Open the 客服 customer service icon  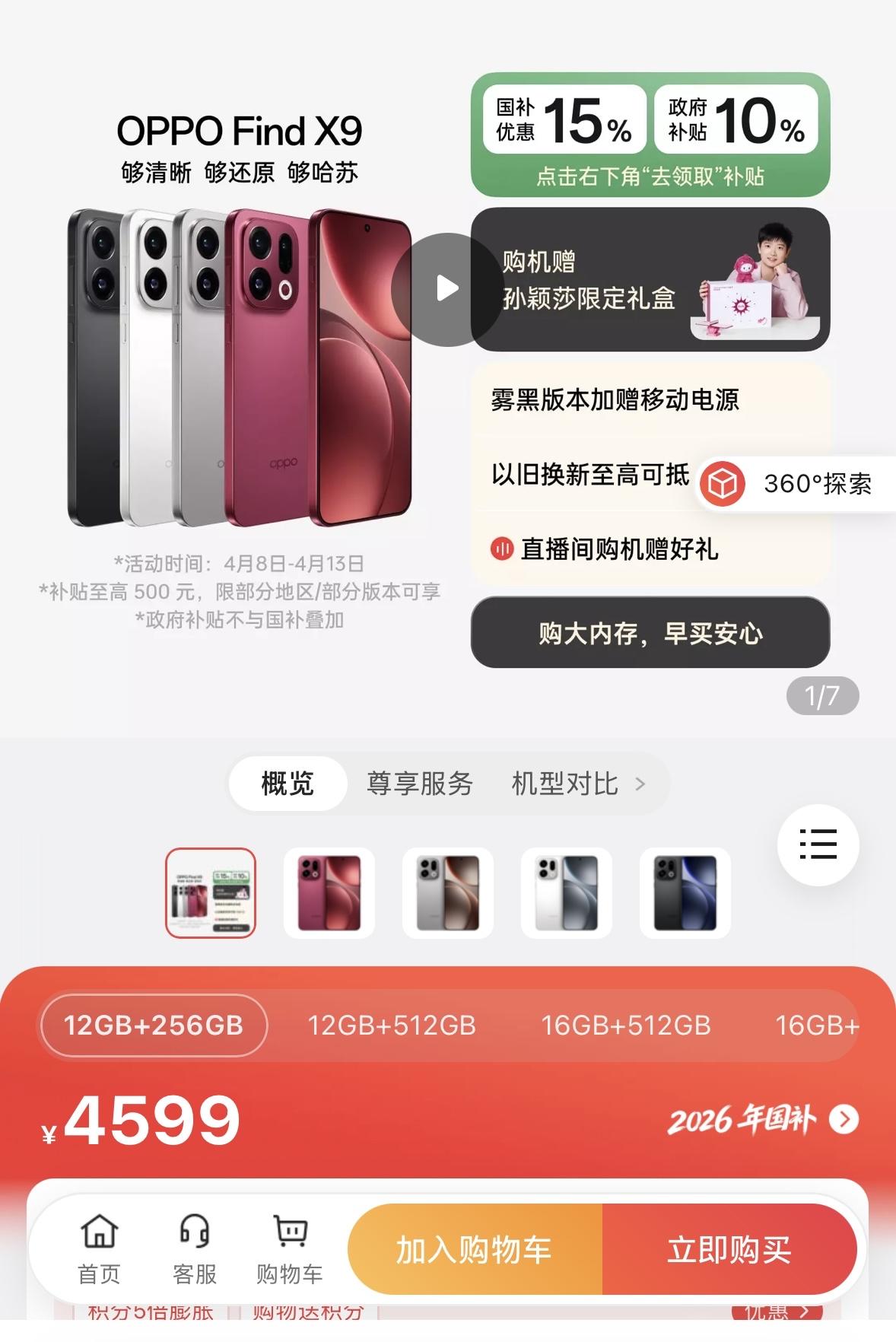point(195,1246)
